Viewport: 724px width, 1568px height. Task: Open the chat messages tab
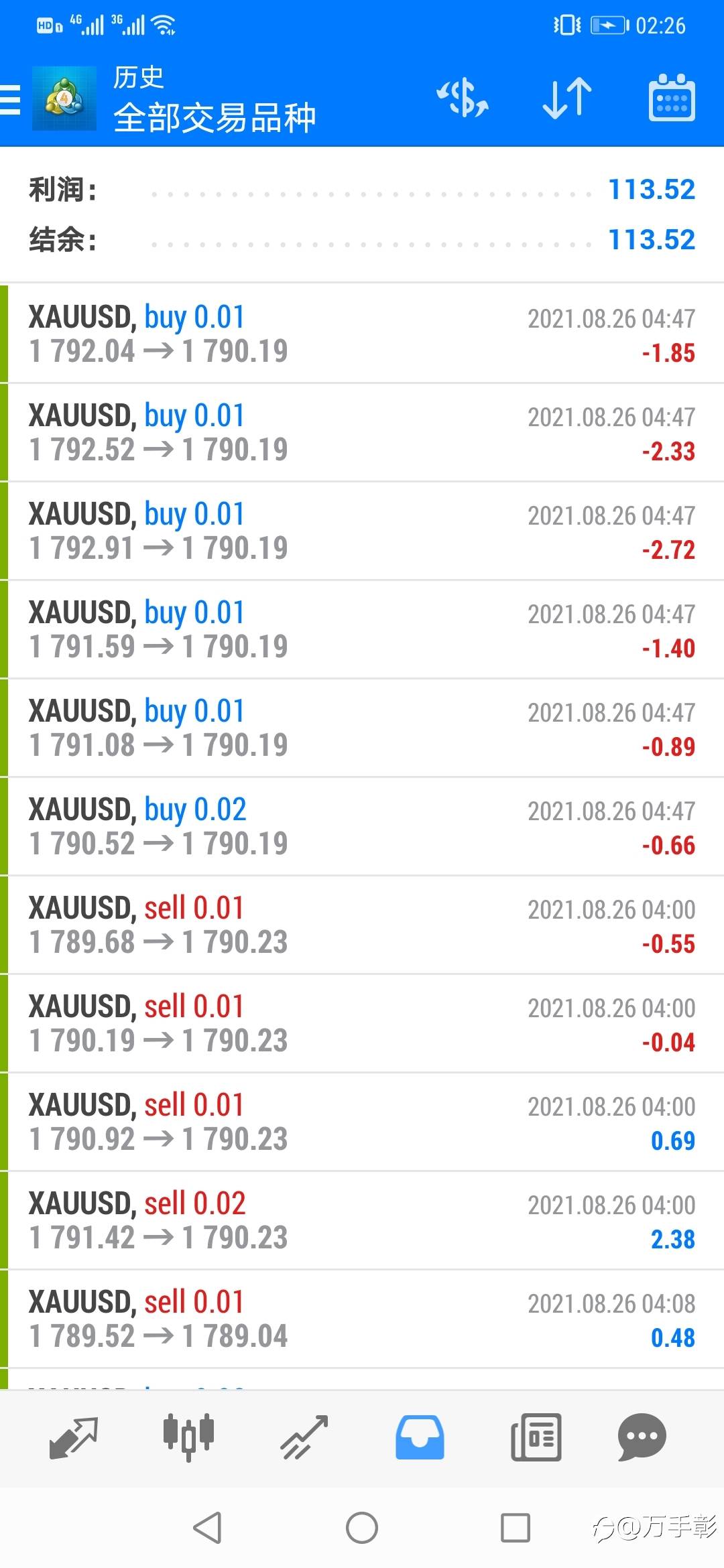pos(642,1437)
